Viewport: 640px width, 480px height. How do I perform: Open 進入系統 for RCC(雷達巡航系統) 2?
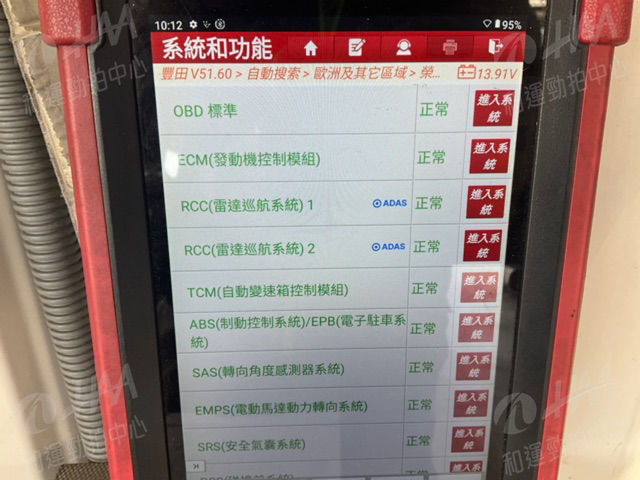click(x=483, y=245)
